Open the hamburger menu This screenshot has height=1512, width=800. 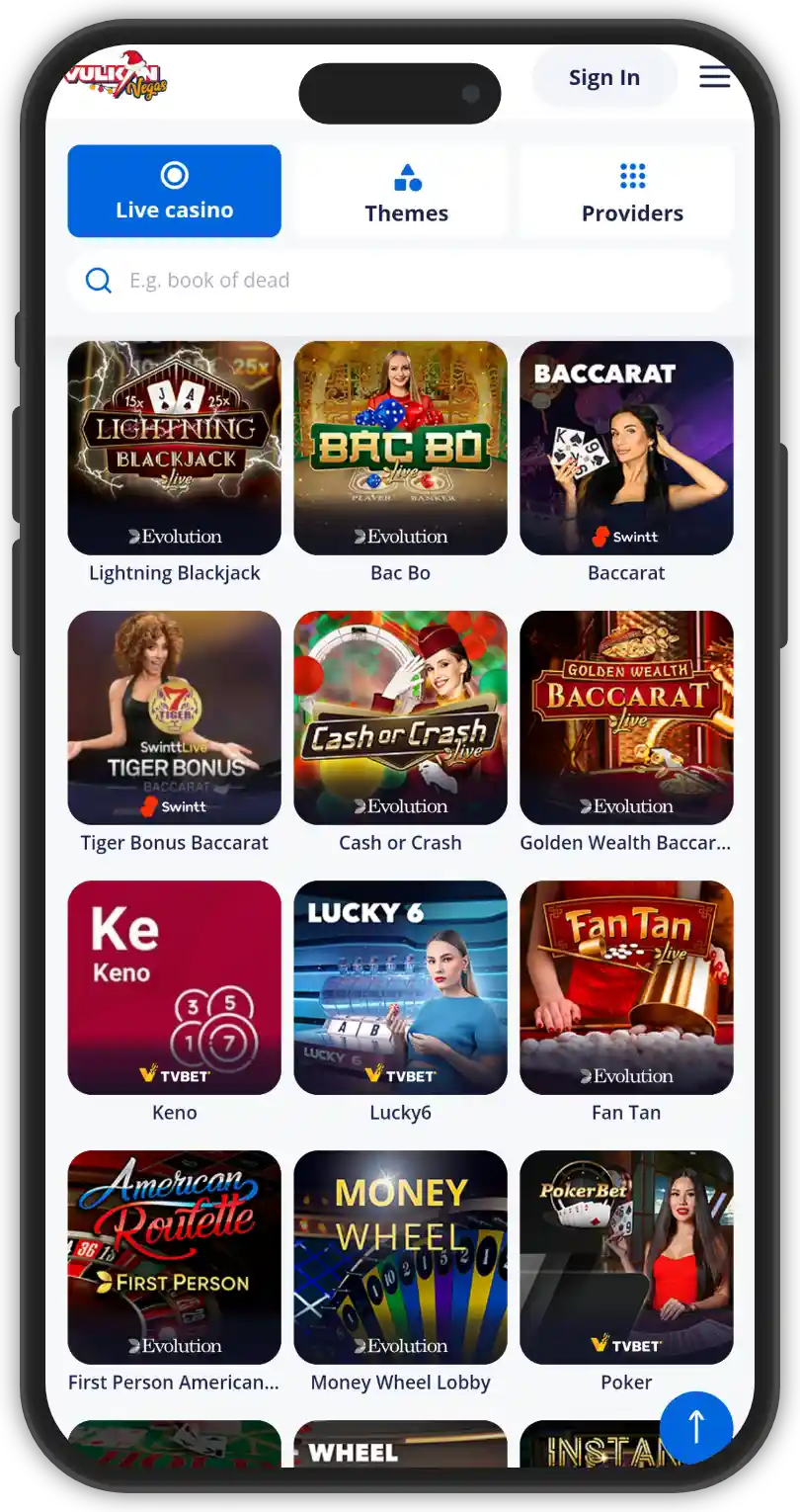714,77
